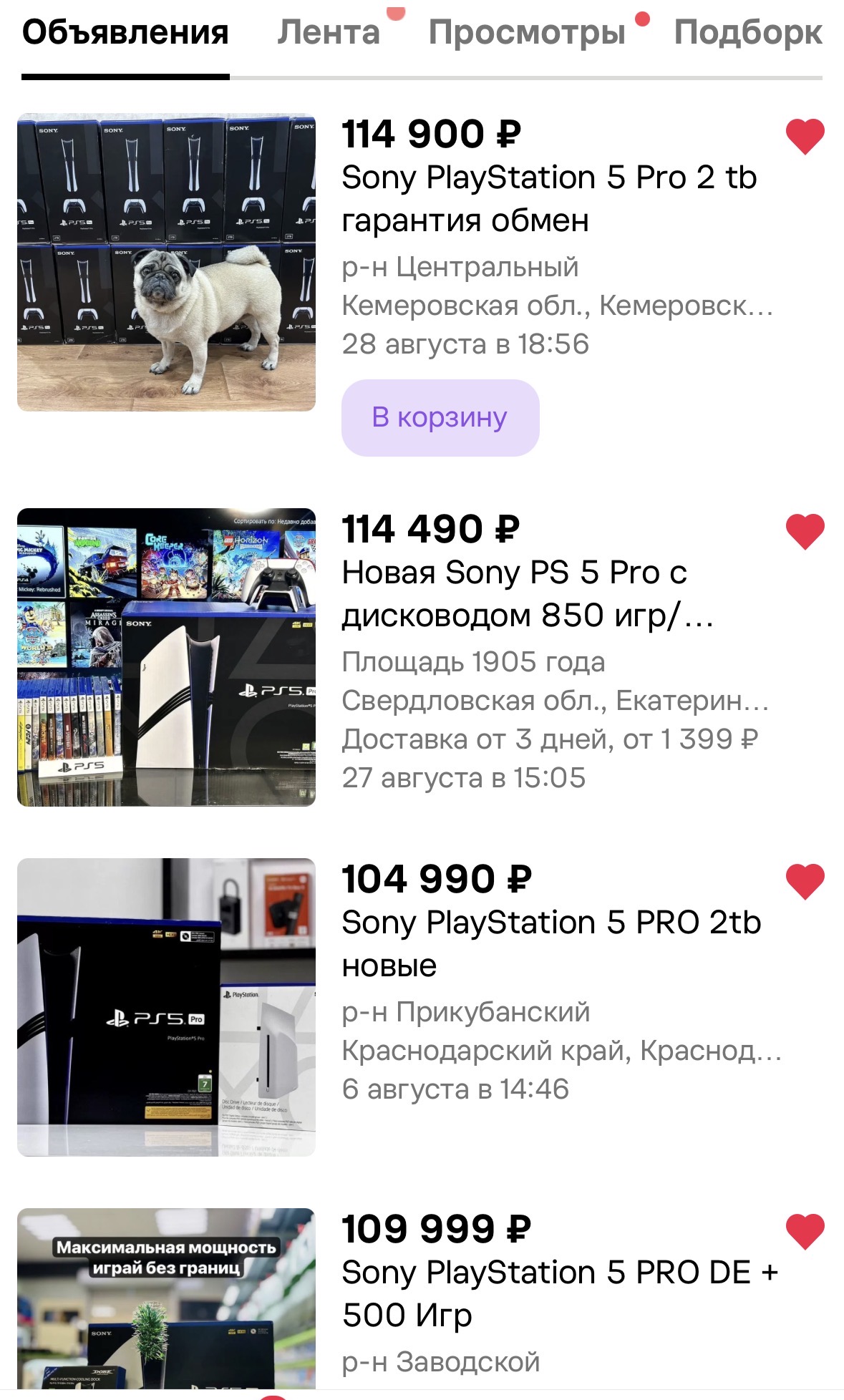844x1400 pixels.
Task: Open the PlayStation 5 PRO DE + 500 Игр listing
Action: pyautogui.click(x=560, y=1293)
